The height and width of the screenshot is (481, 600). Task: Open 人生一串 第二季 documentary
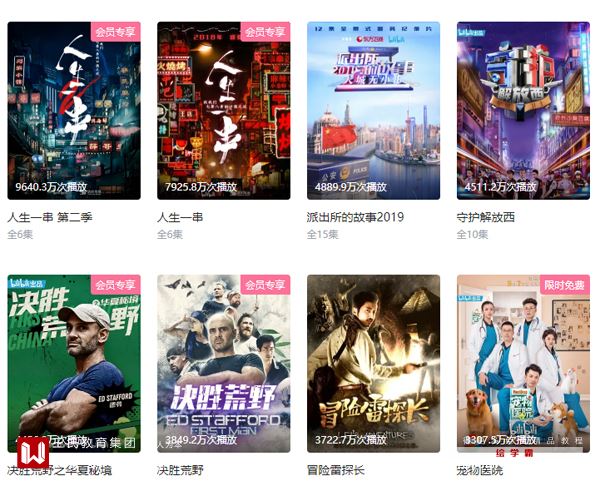pyautogui.click(x=74, y=111)
